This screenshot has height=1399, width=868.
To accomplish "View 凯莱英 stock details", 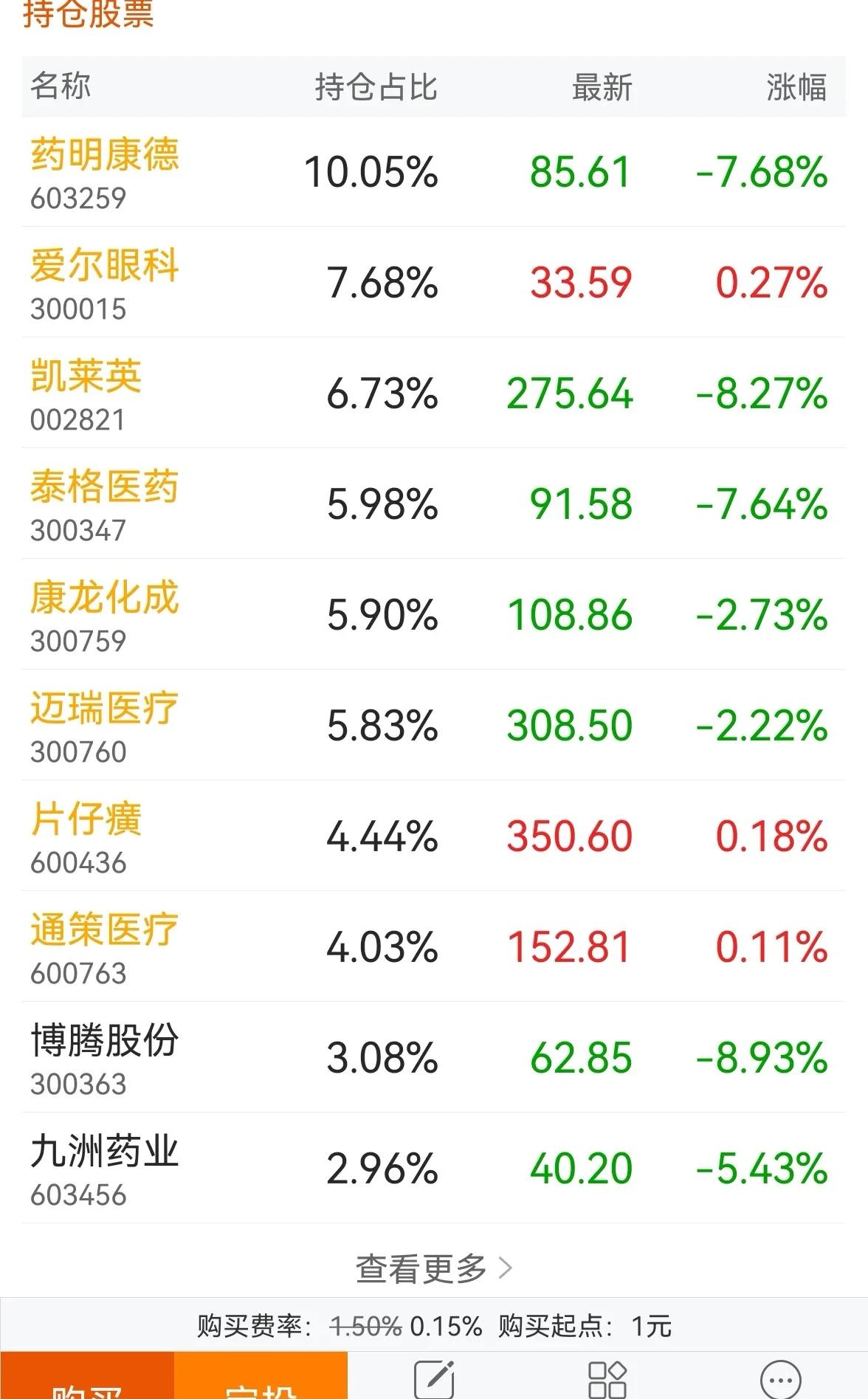I will [x=433, y=393].
